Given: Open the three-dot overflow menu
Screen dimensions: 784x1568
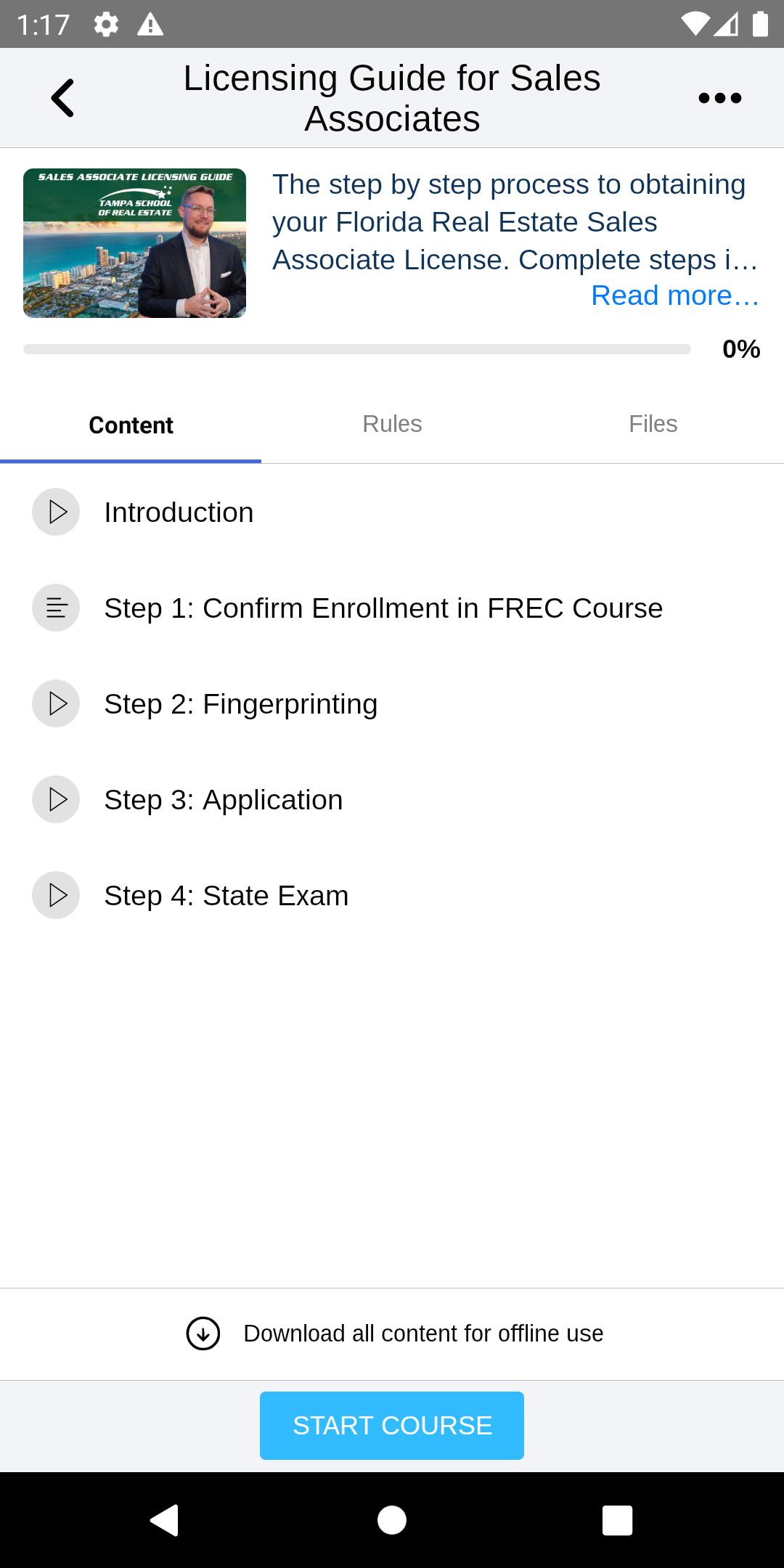Looking at the screenshot, I should point(719,98).
